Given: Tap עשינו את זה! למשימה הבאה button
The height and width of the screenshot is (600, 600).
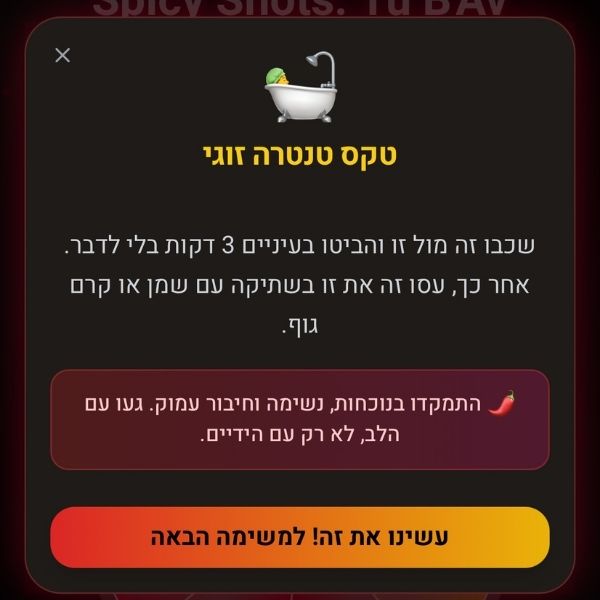Looking at the screenshot, I should (300, 537).
